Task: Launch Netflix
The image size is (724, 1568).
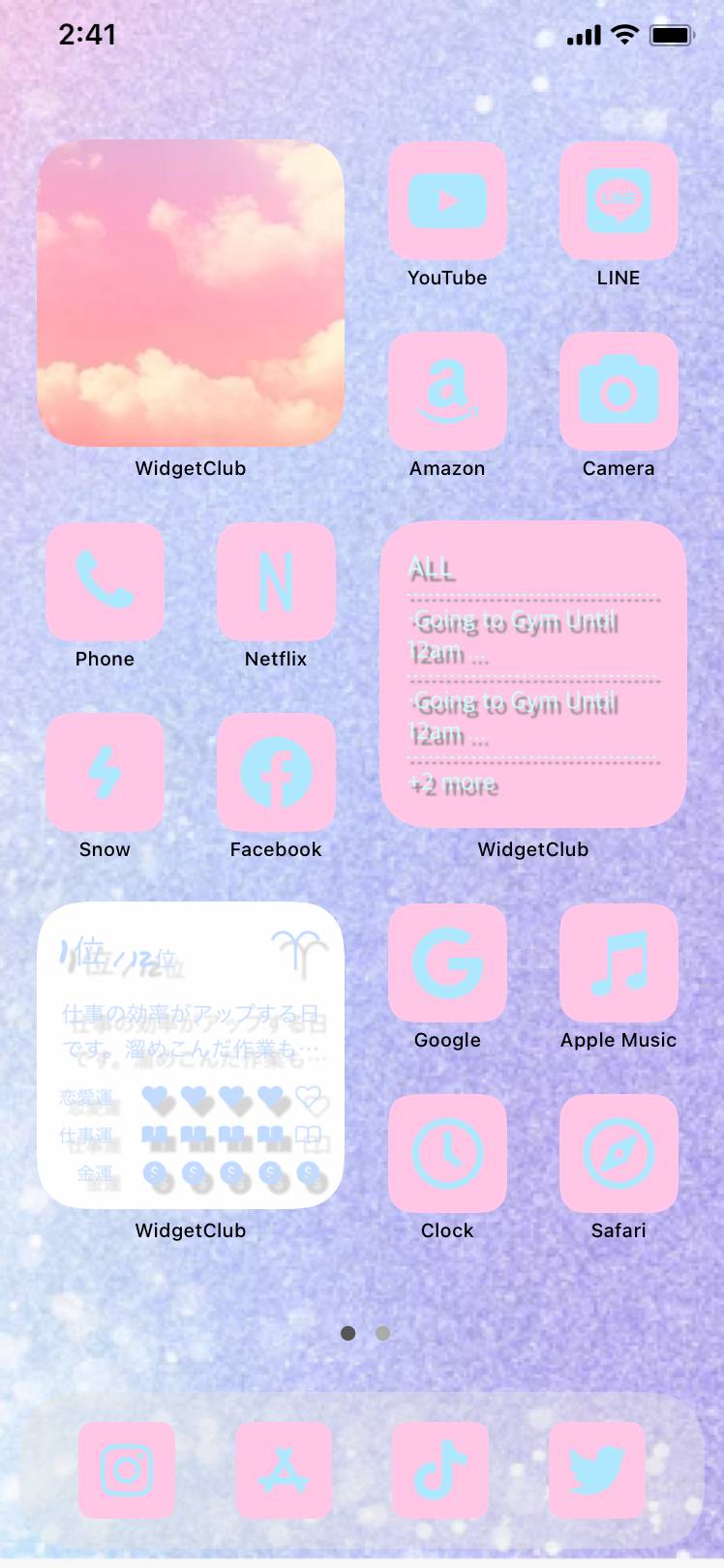Action: pyautogui.click(x=276, y=581)
